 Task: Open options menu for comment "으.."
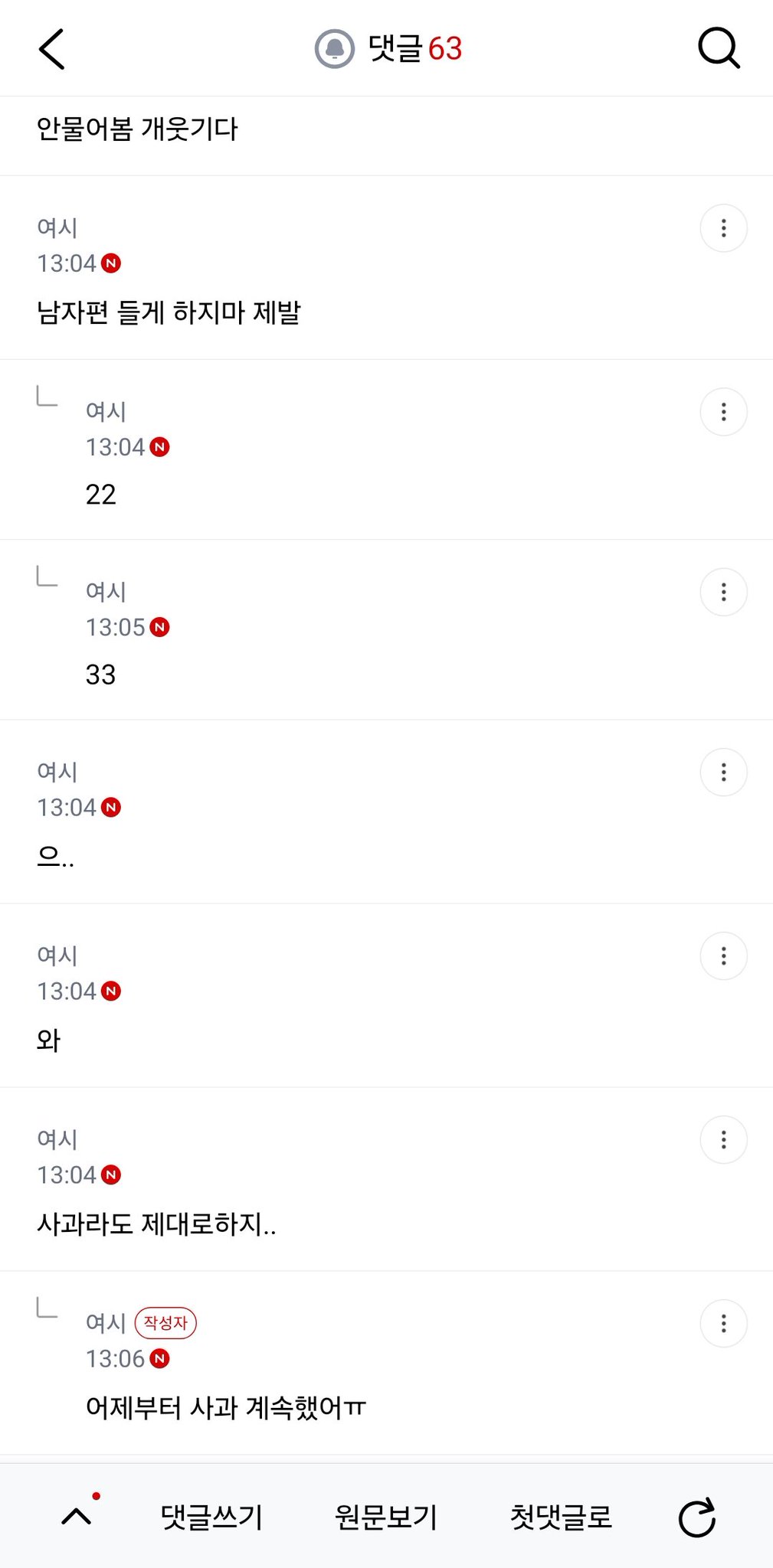tap(724, 773)
